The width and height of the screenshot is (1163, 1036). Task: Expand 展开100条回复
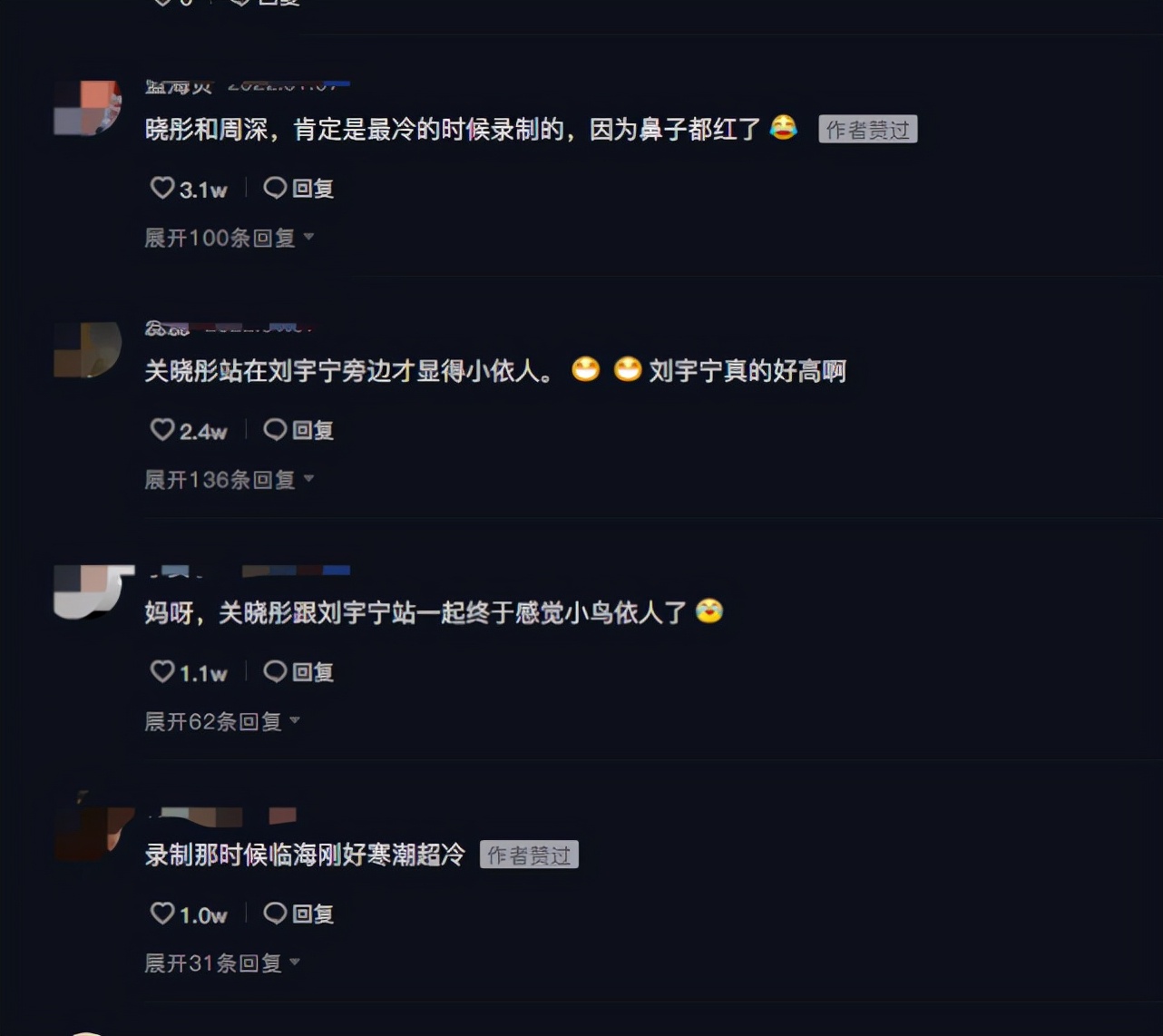(229, 238)
